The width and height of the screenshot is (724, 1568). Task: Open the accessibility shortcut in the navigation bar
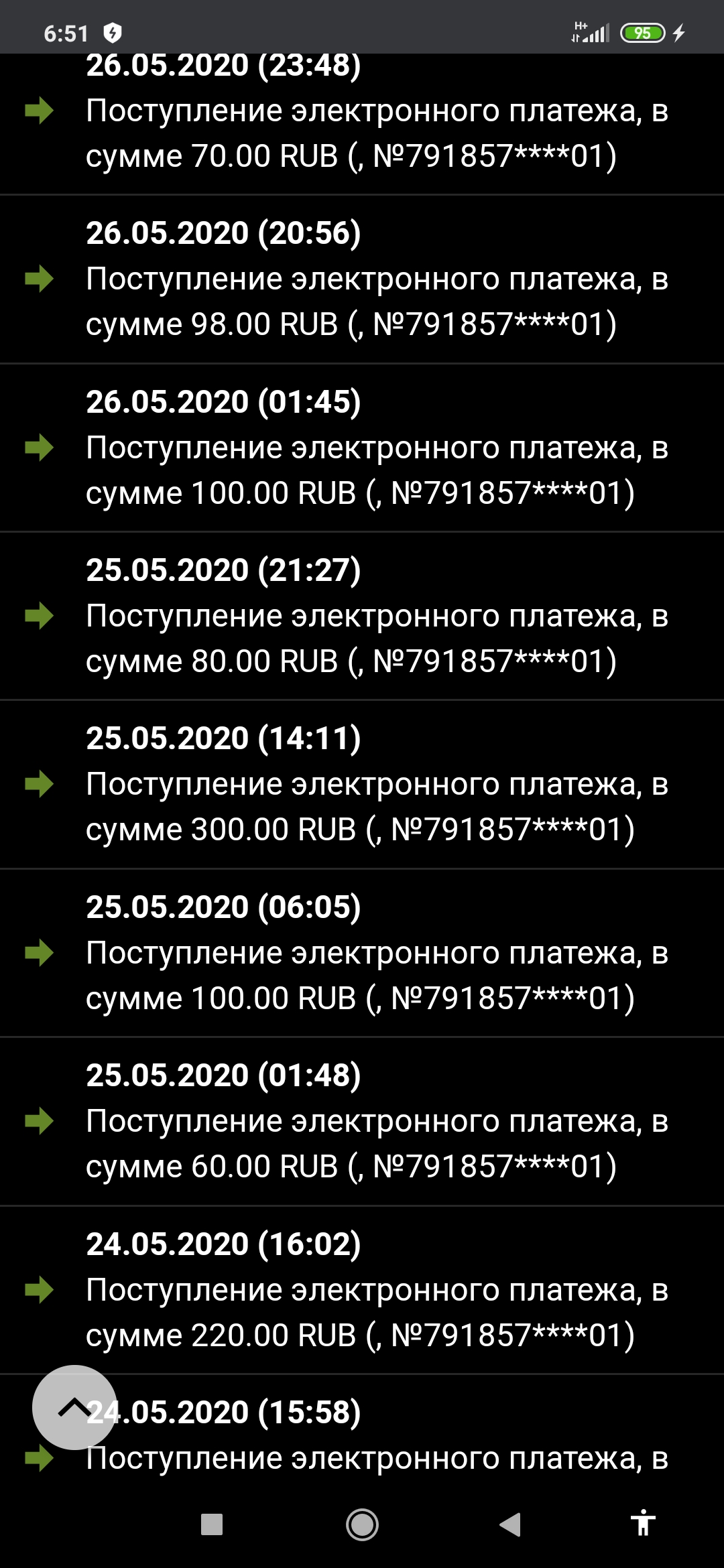[642, 1522]
